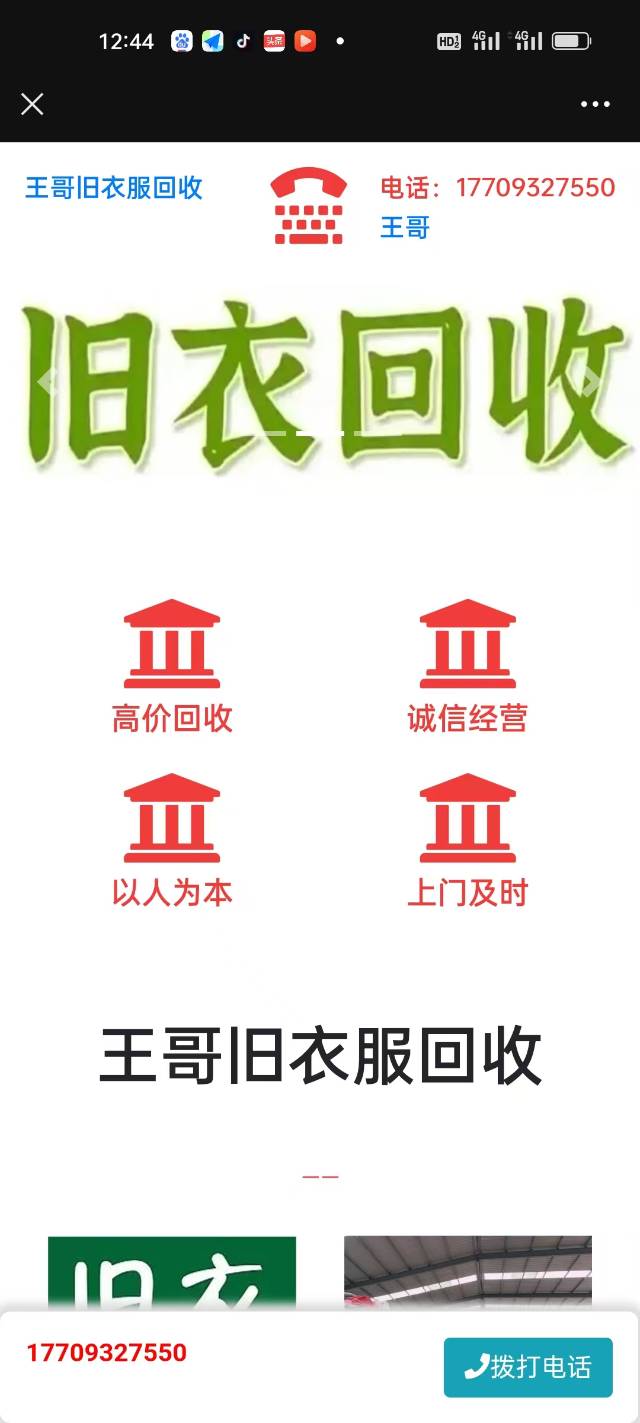The image size is (640, 1423).
Task: Open the green 旧衣 picture tile
Action: point(172,1271)
